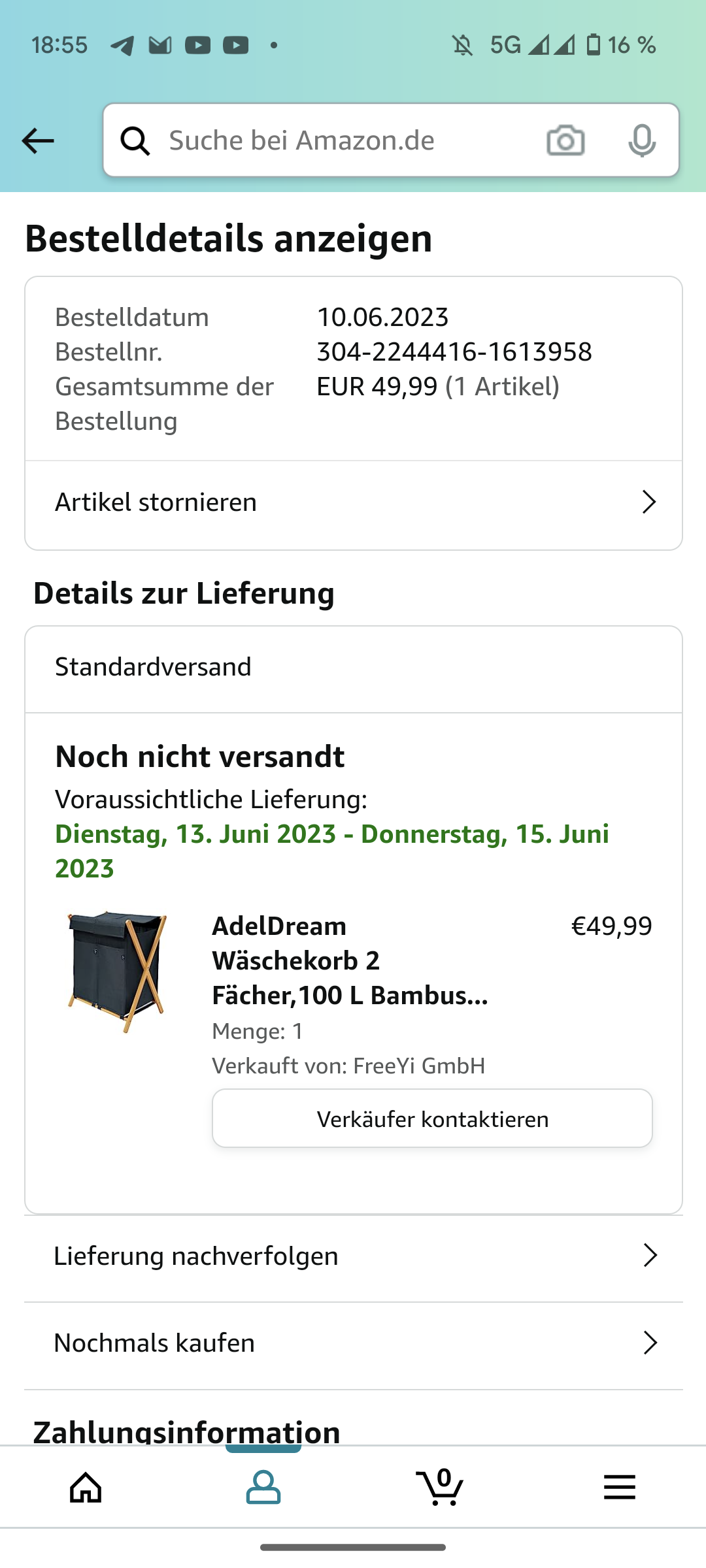Go back using the top arrow
Viewport: 706px width, 1568px height.
[x=37, y=140]
